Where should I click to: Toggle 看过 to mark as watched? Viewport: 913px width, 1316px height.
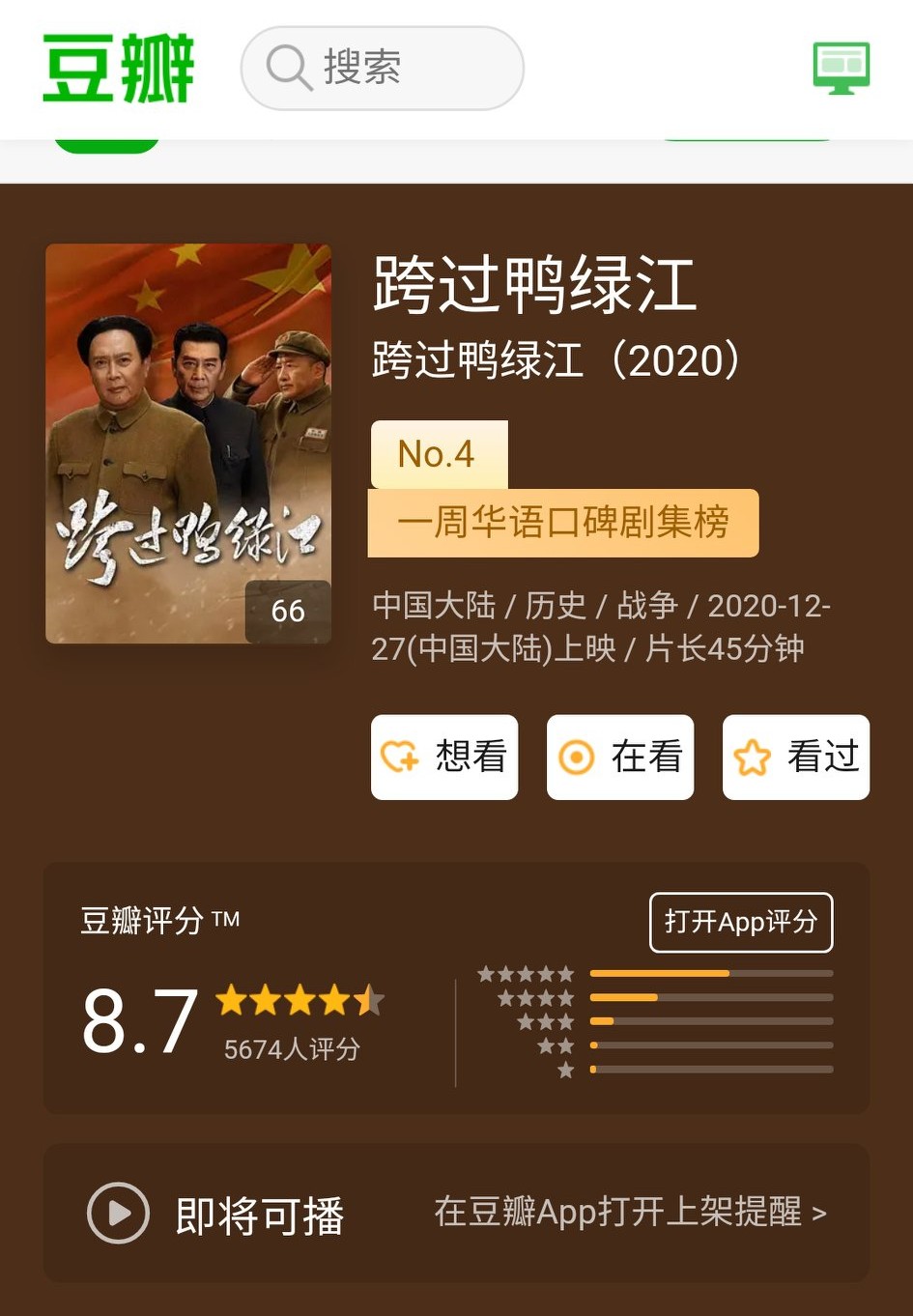(x=795, y=757)
